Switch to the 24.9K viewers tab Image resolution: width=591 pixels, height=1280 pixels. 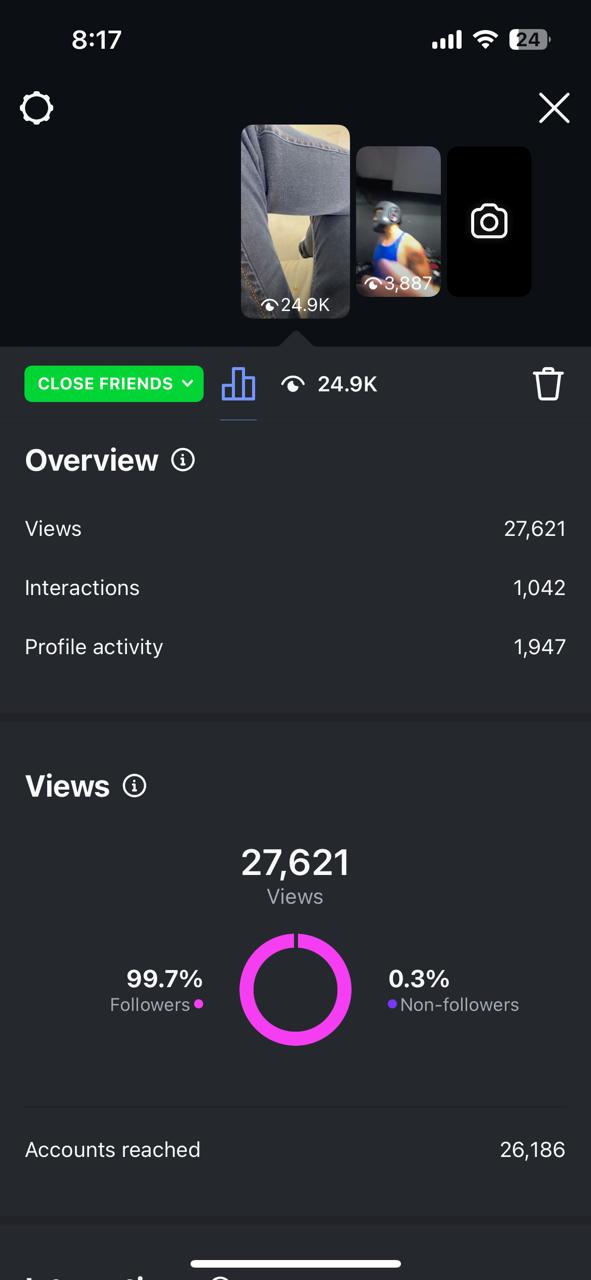[330, 384]
